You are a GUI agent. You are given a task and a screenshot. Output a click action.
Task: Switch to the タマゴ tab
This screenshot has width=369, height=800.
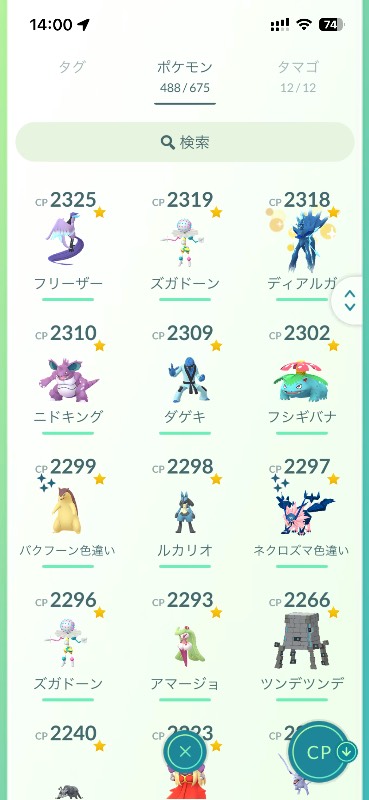[x=298, y=76]
